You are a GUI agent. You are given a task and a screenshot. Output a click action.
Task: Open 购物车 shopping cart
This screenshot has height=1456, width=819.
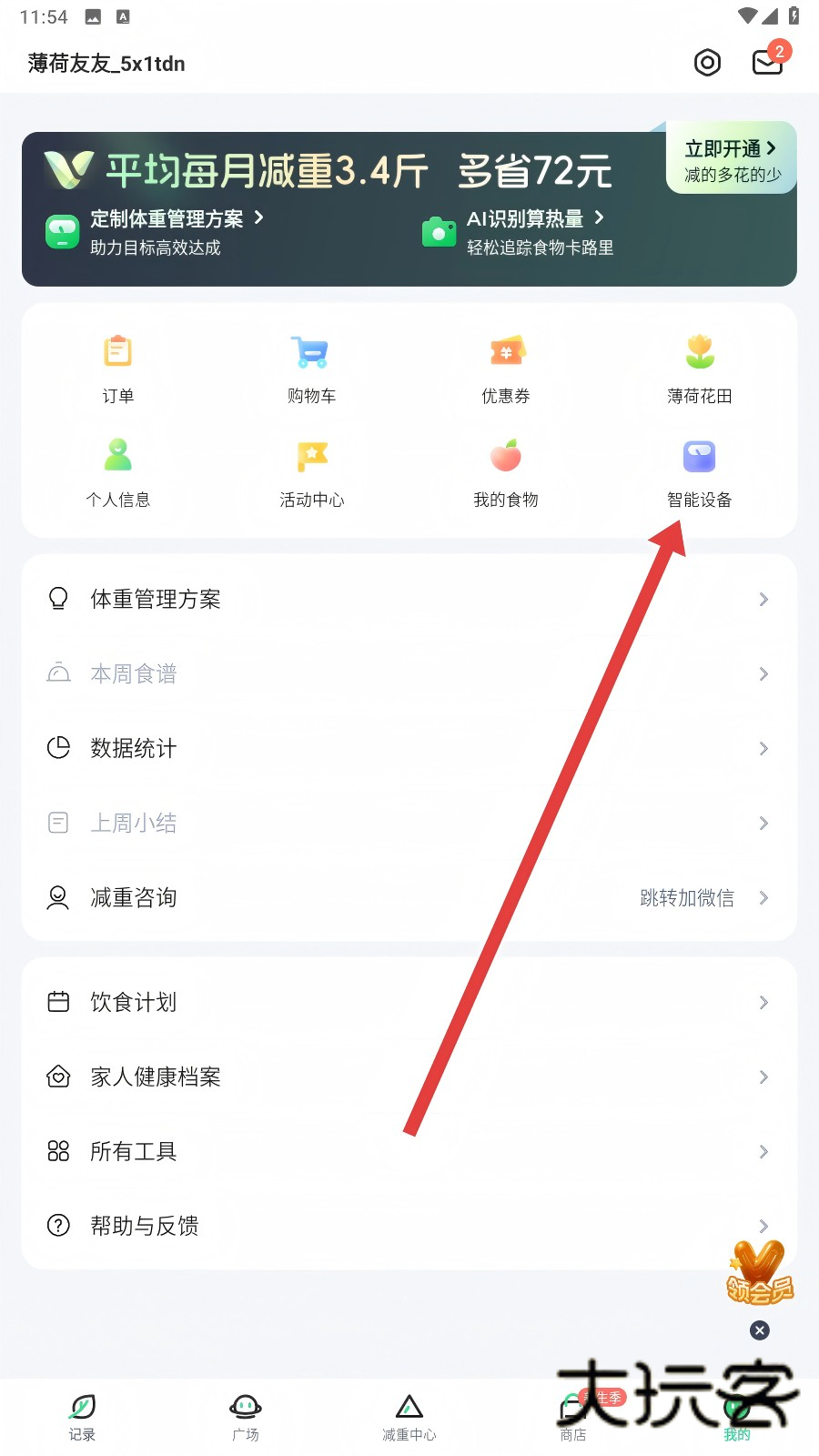coord(311,368)
